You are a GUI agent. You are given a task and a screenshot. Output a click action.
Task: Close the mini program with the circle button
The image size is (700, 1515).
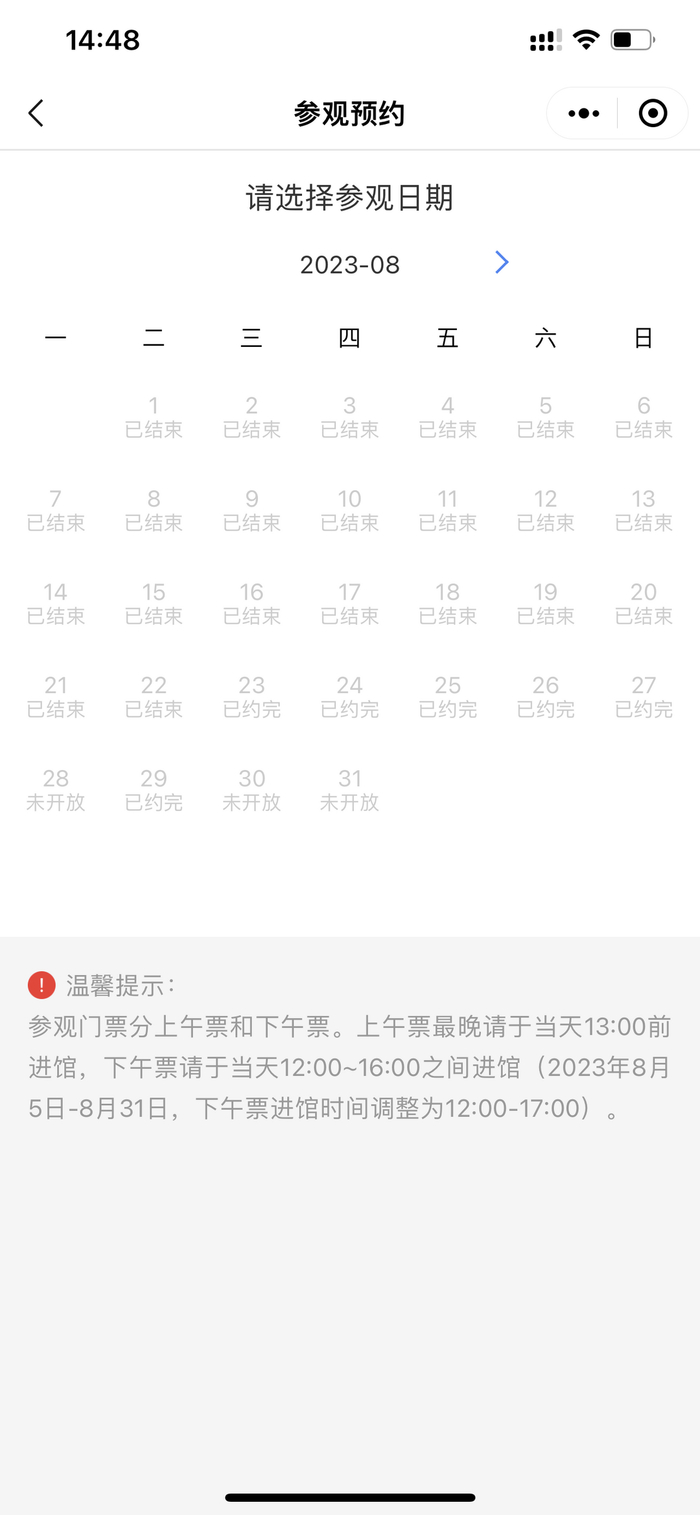tap(653, 114)
